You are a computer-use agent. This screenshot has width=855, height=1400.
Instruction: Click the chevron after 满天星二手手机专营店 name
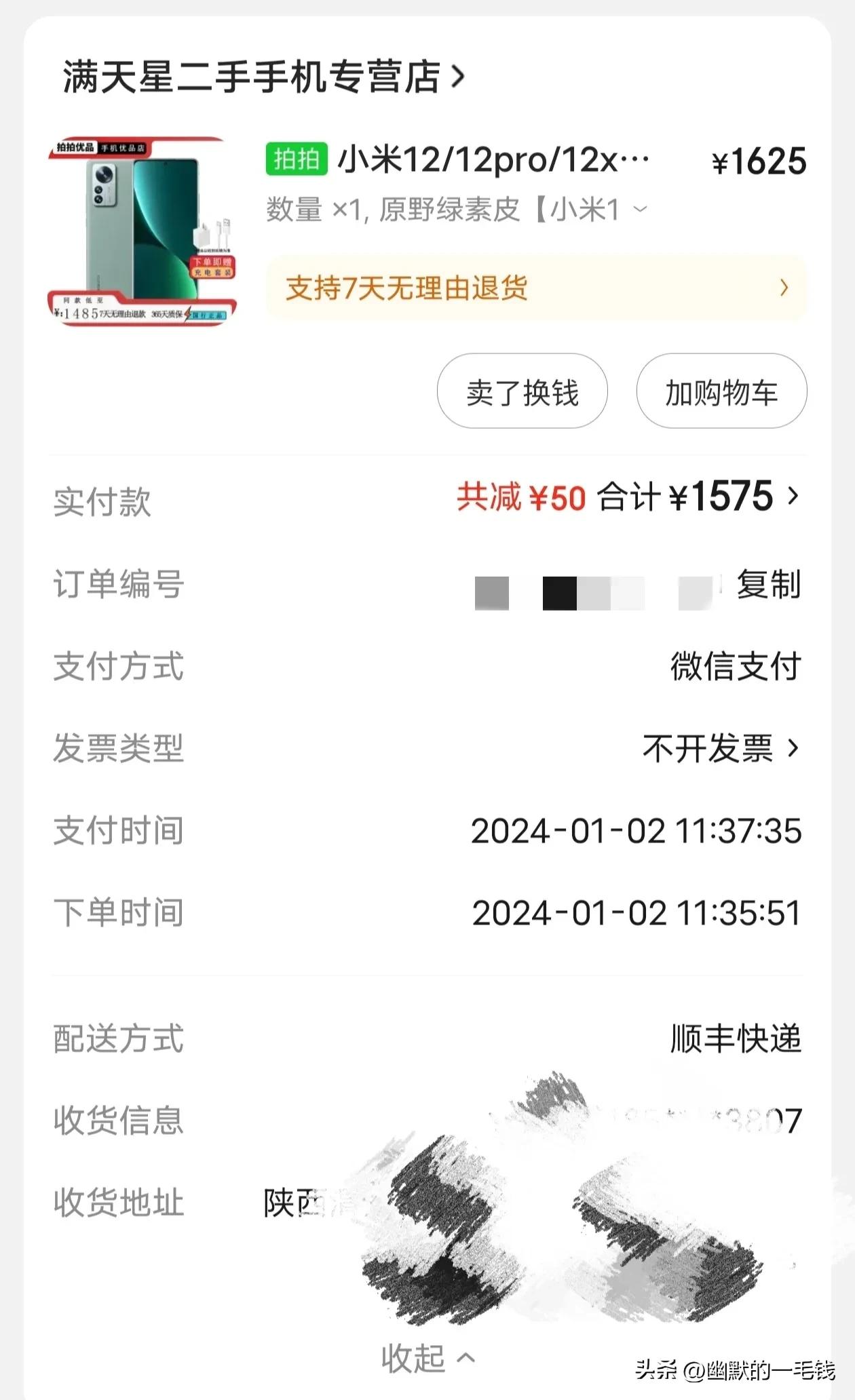pyautogui.click(x=461, y=77)
